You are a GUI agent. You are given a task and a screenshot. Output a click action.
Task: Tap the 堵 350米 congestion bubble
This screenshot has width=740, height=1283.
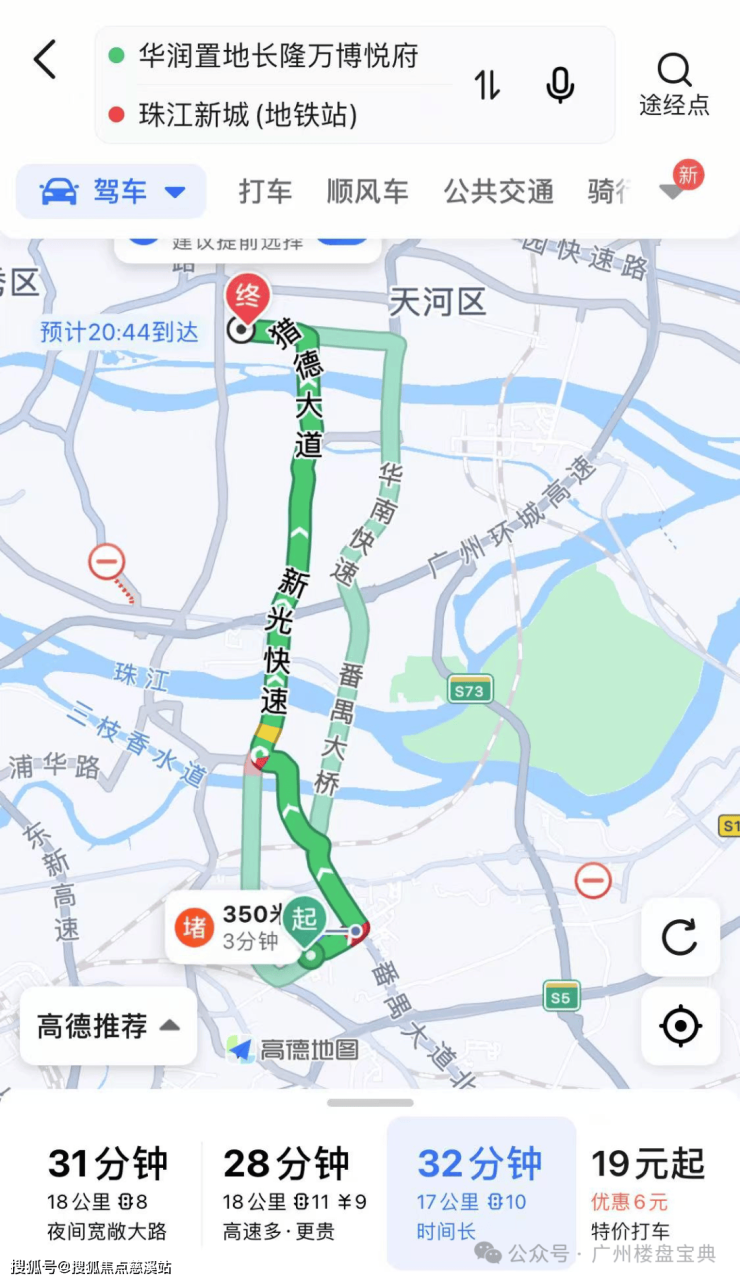pos(230,928)
